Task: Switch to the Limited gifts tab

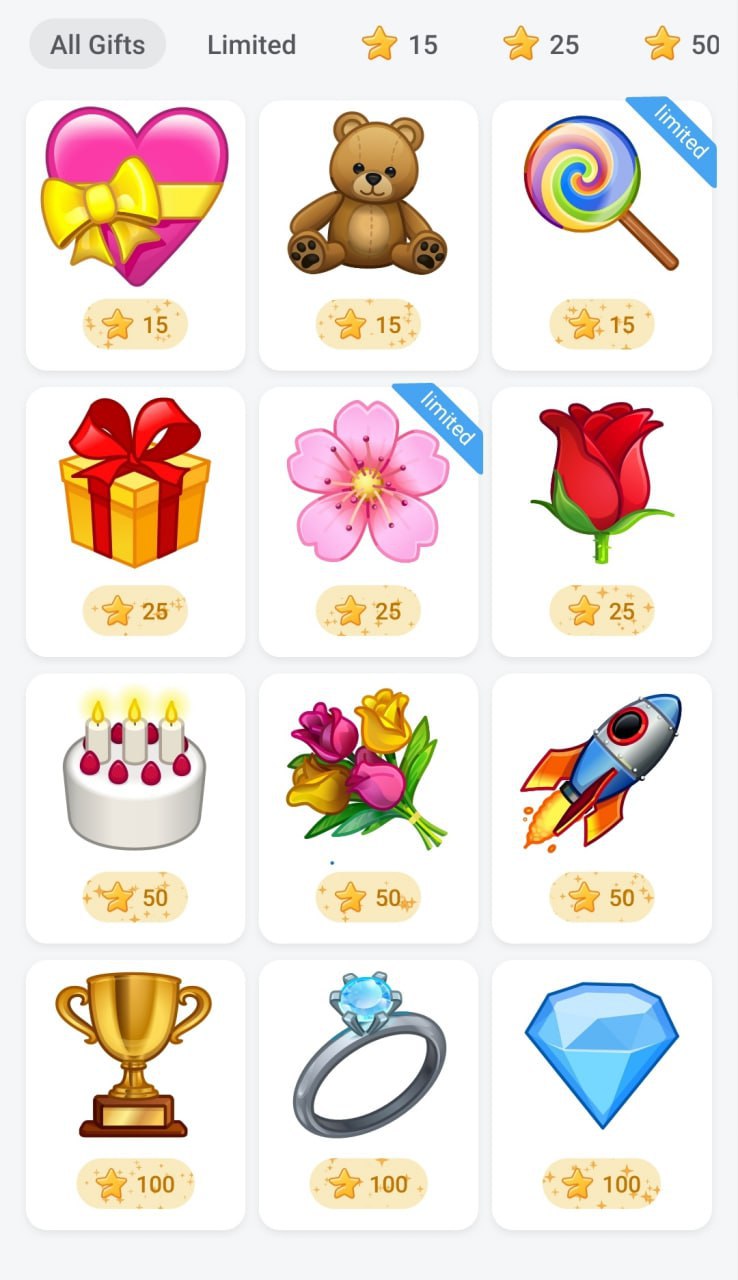Action: click(x=251, y=45)
